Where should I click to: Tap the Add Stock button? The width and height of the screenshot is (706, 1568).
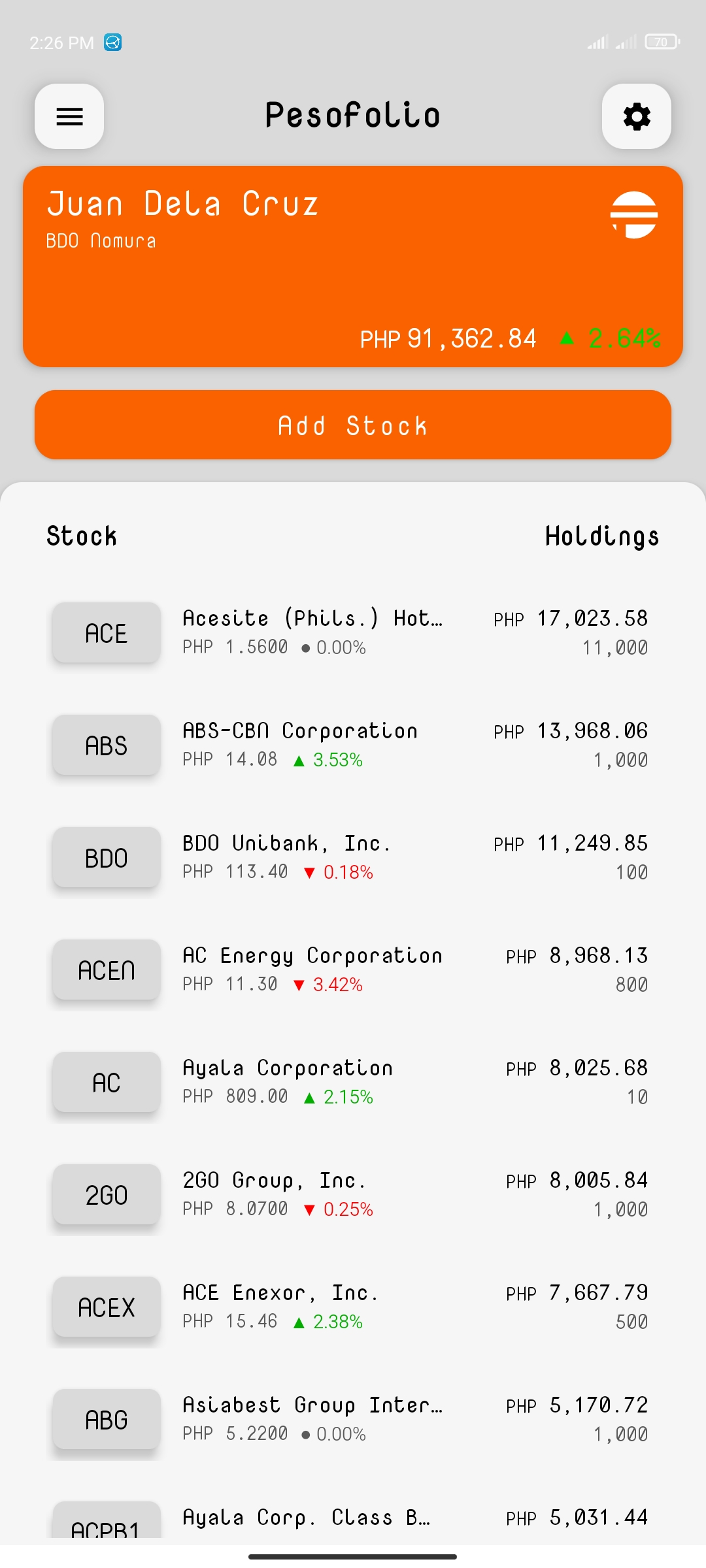(353, 425)
